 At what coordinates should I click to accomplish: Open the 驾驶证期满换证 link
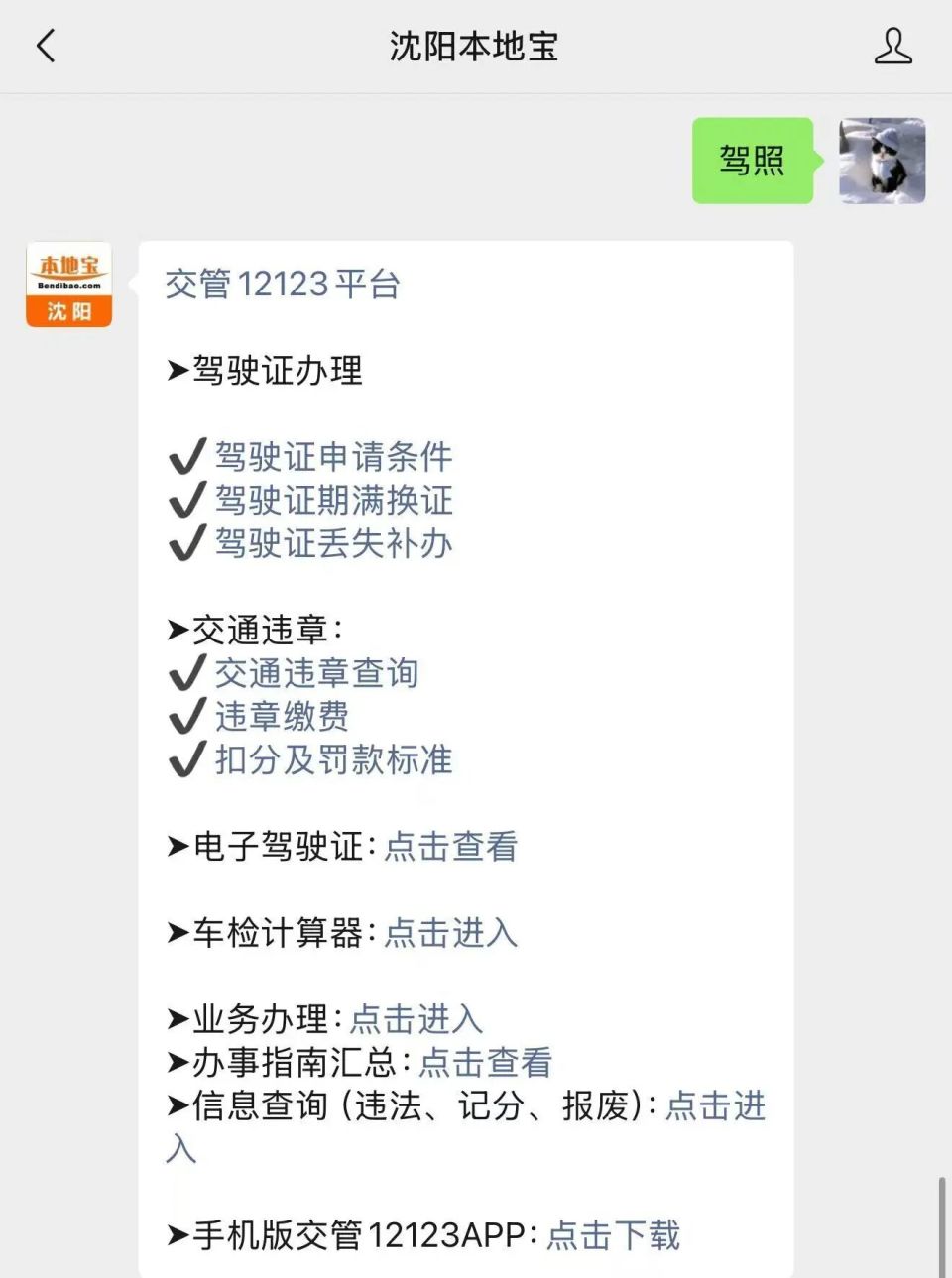tap(334, 501)
